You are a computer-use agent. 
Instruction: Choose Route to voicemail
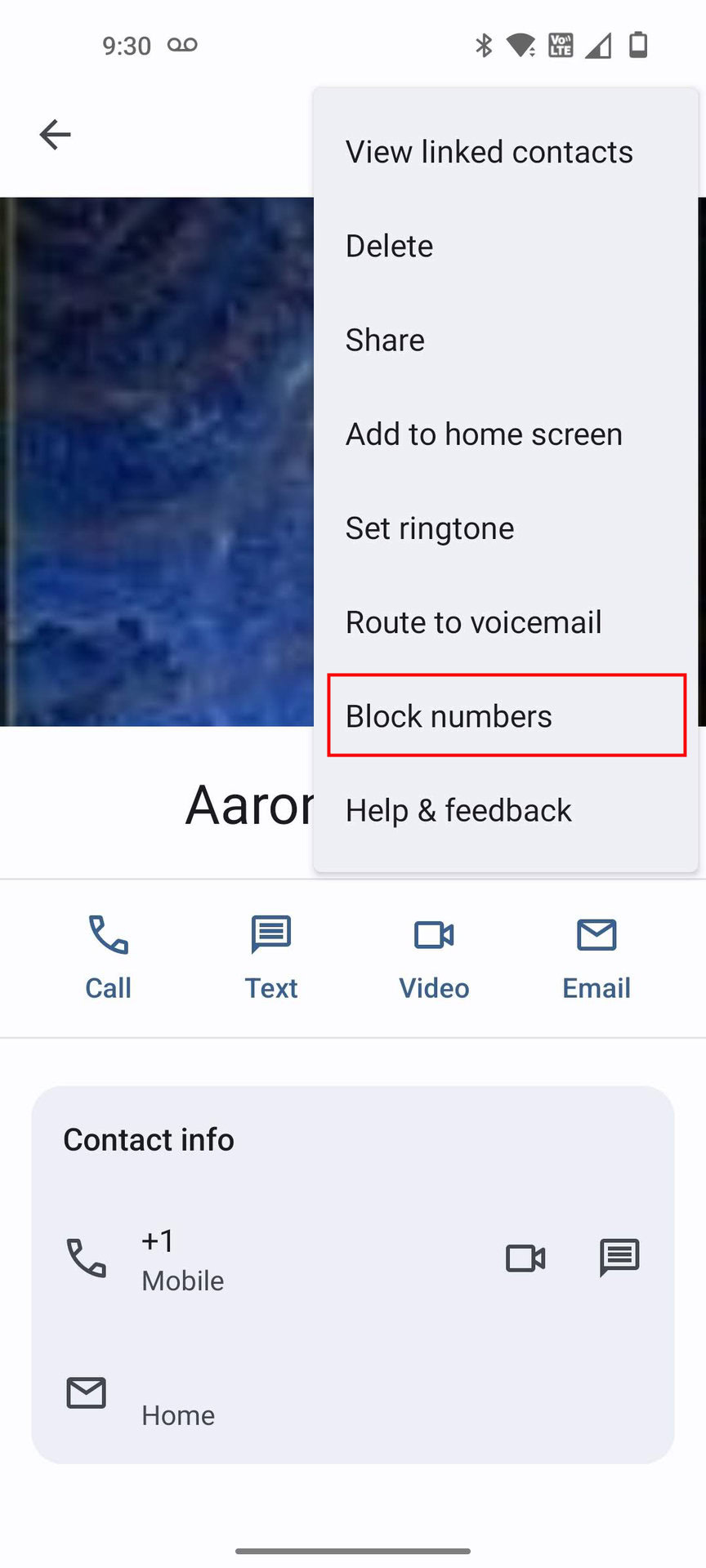tap(473, 622)
